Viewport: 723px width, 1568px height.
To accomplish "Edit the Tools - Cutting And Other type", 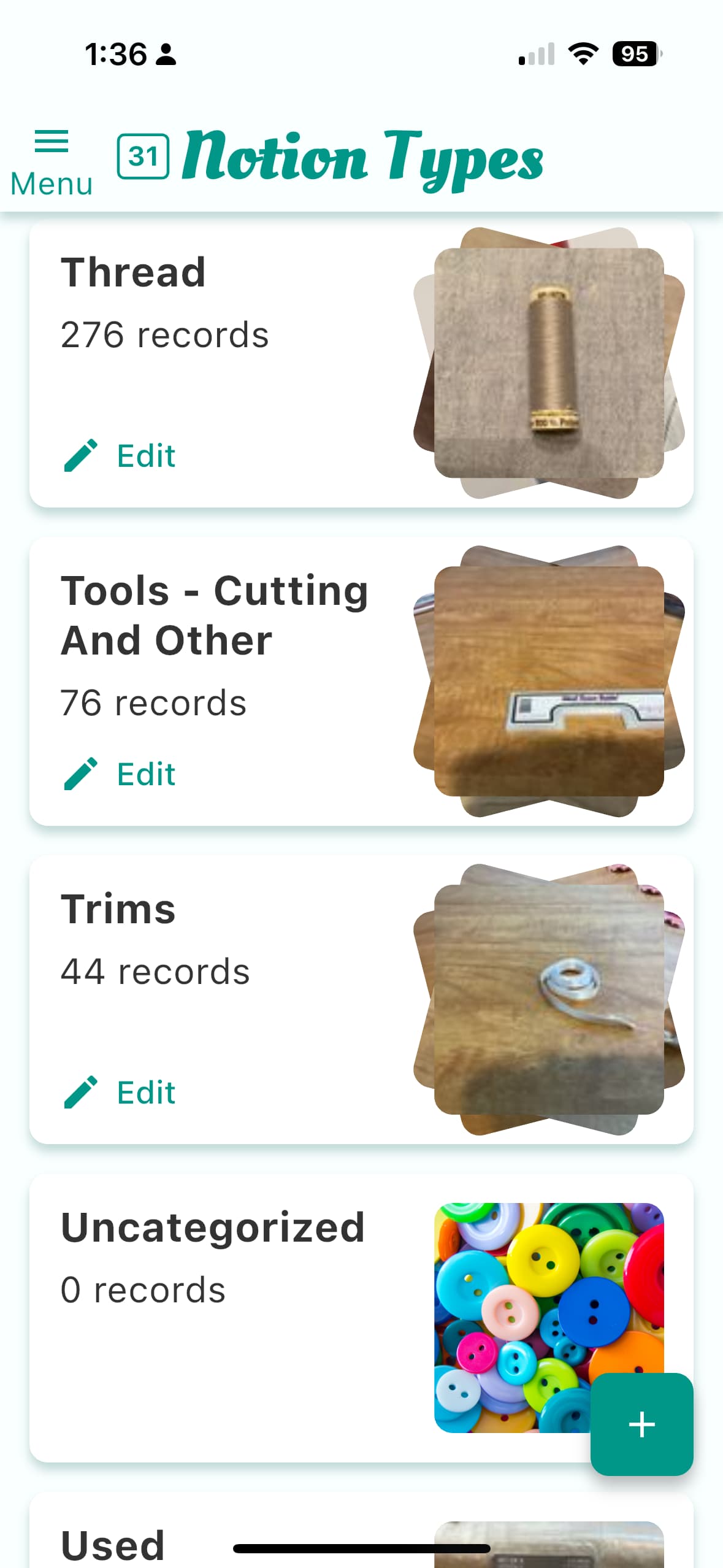I will tap(120, 774).
